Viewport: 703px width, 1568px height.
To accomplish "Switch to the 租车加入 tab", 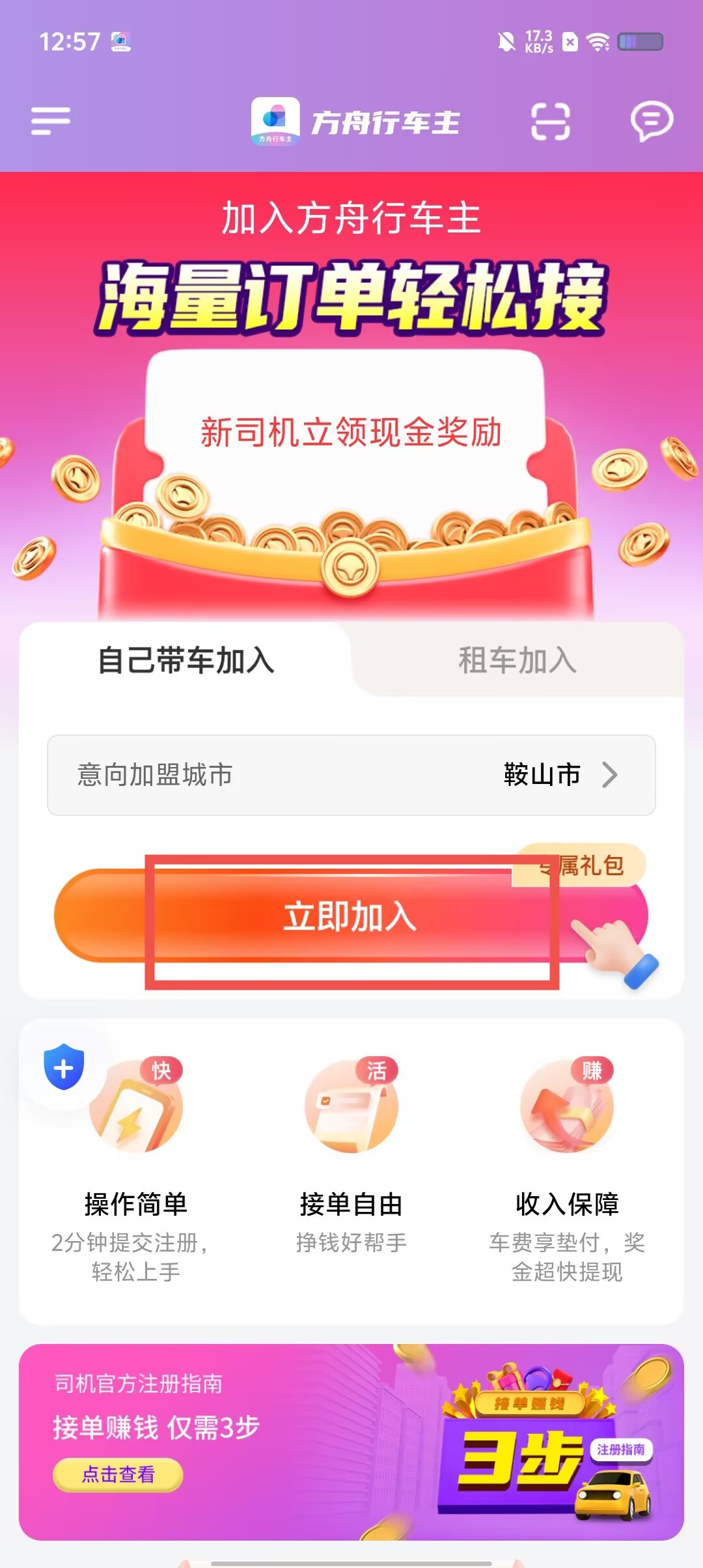I will (517, 660).
